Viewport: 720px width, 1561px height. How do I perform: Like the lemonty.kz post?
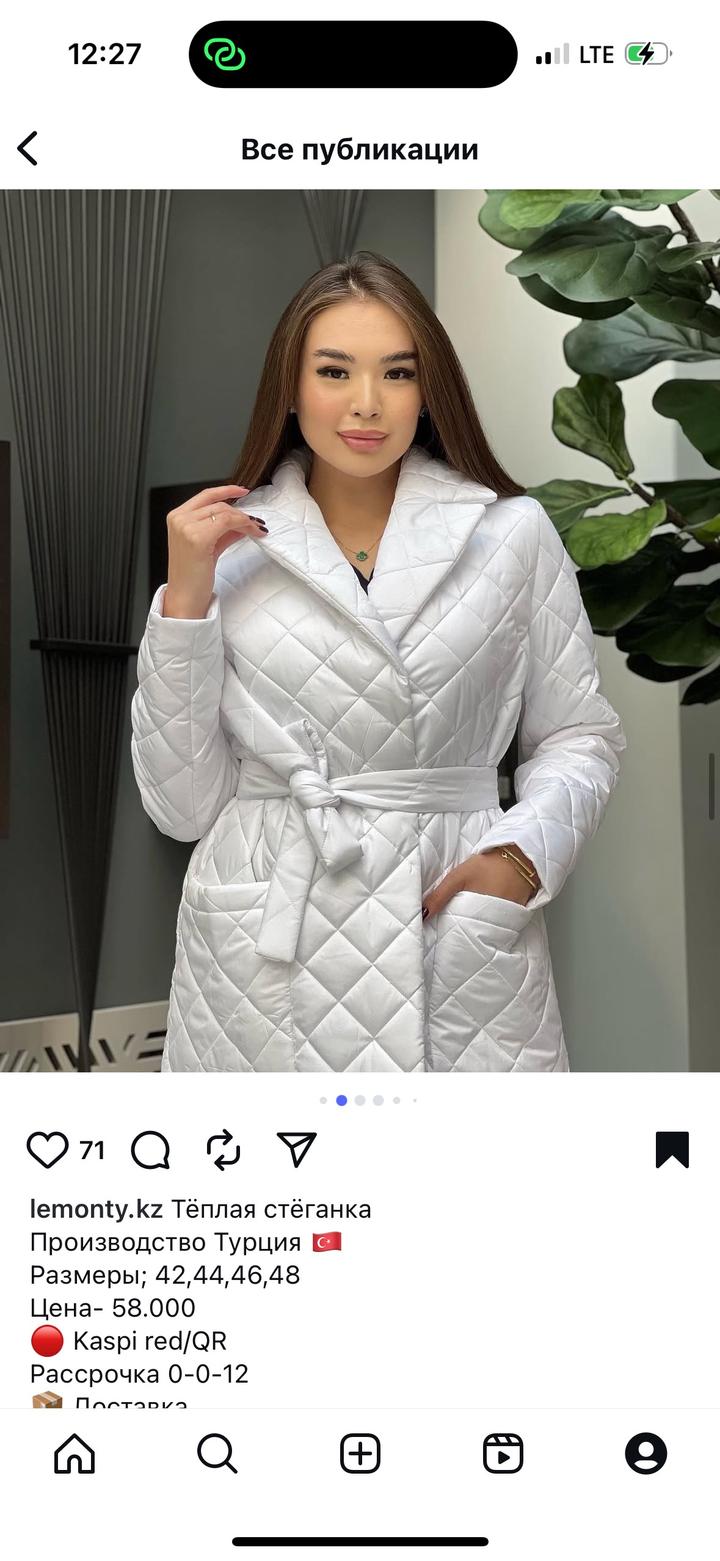pos(47,1150)
